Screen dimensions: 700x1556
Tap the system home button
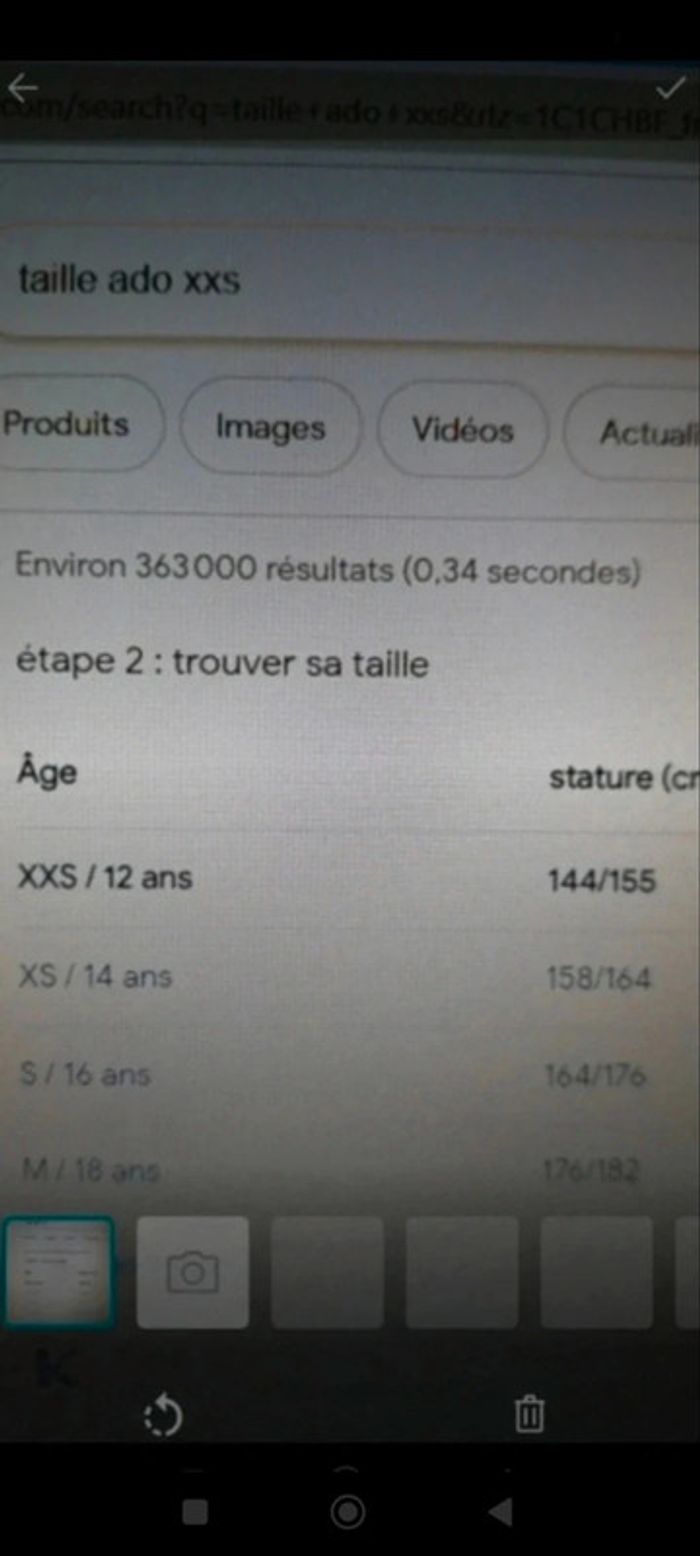(347, 1511)
